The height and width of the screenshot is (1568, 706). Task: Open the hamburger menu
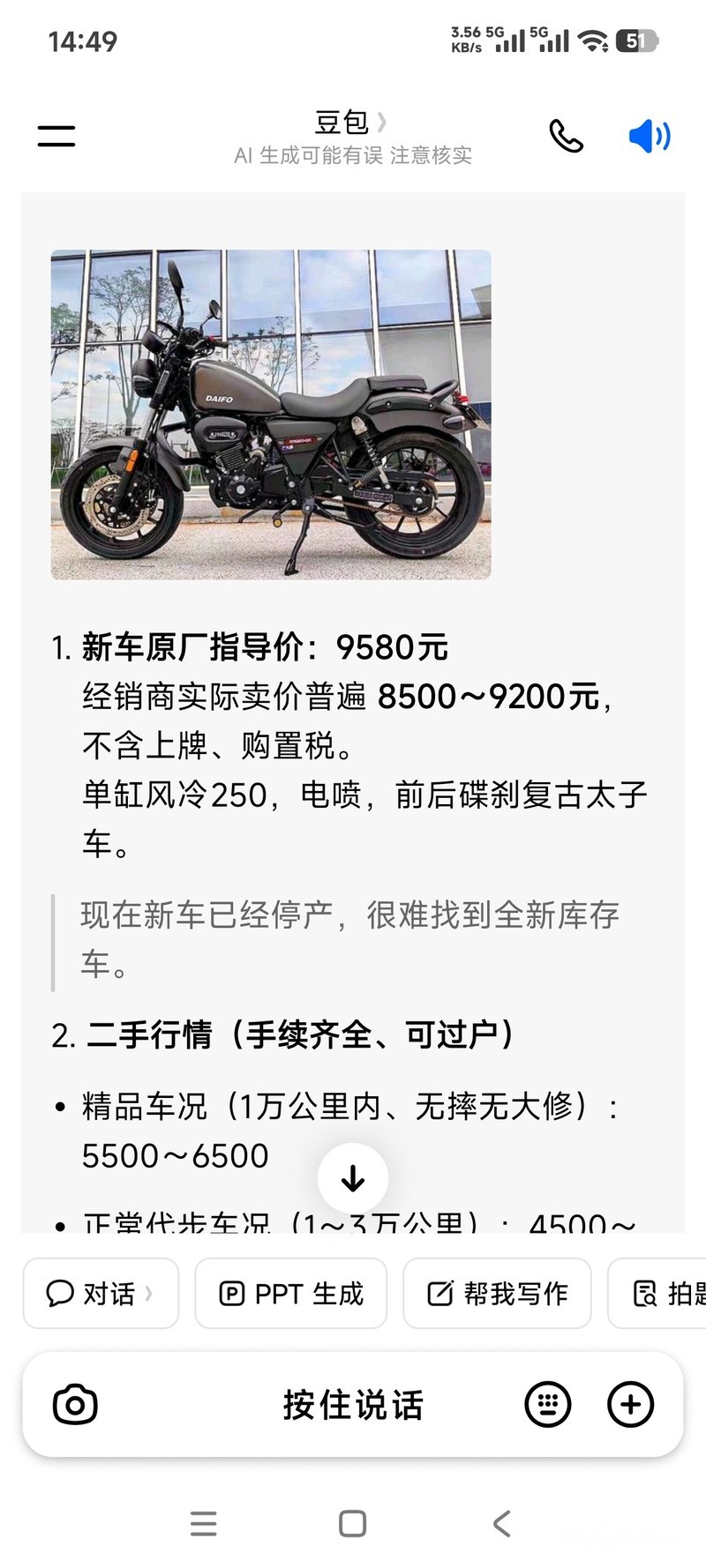(x=56, y=135)
